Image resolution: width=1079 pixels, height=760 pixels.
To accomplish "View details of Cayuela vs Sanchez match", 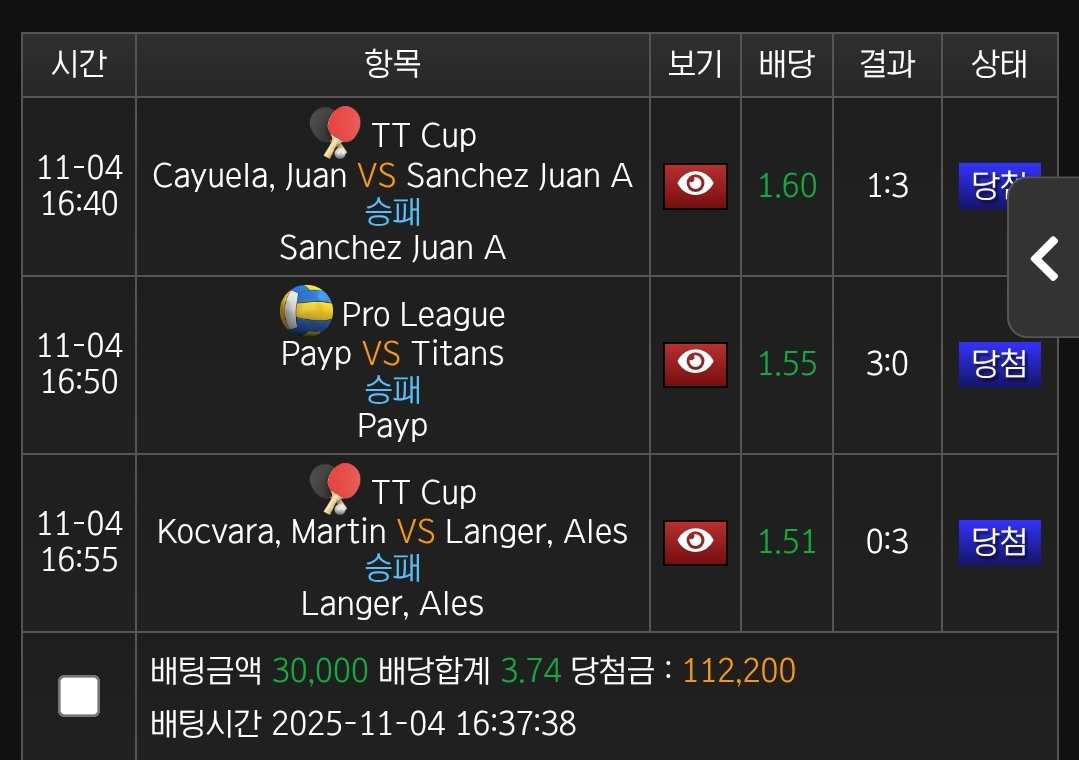I will (x=695, y=186).
